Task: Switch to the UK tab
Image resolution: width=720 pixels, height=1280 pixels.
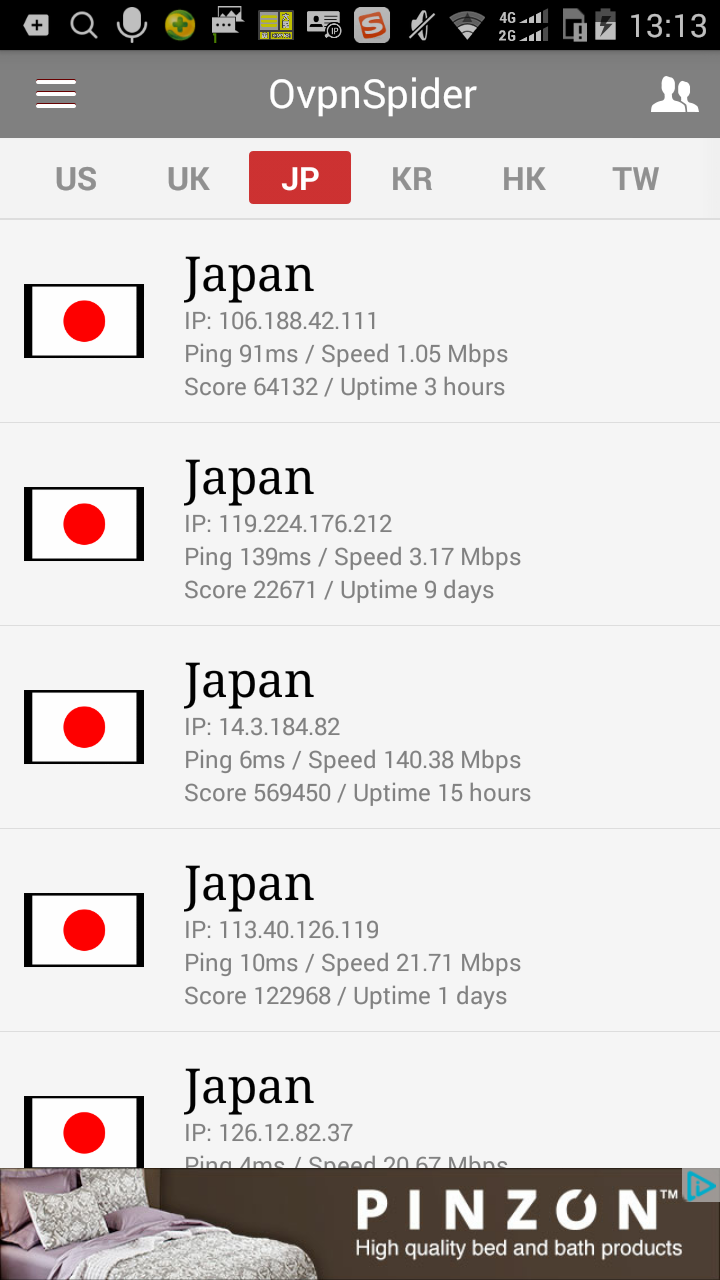Action: 187,178
